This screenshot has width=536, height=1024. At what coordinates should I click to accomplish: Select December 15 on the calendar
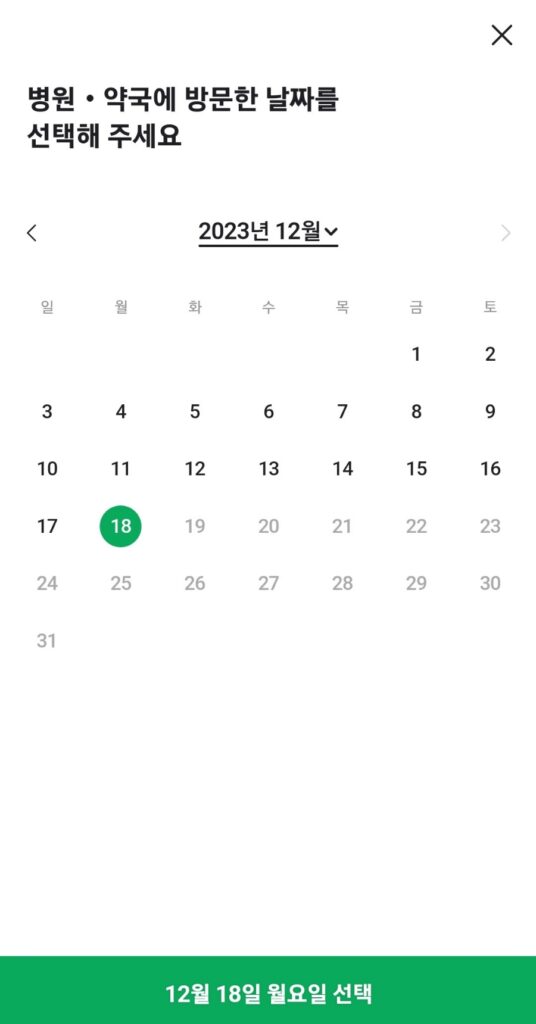coord(416,469)
